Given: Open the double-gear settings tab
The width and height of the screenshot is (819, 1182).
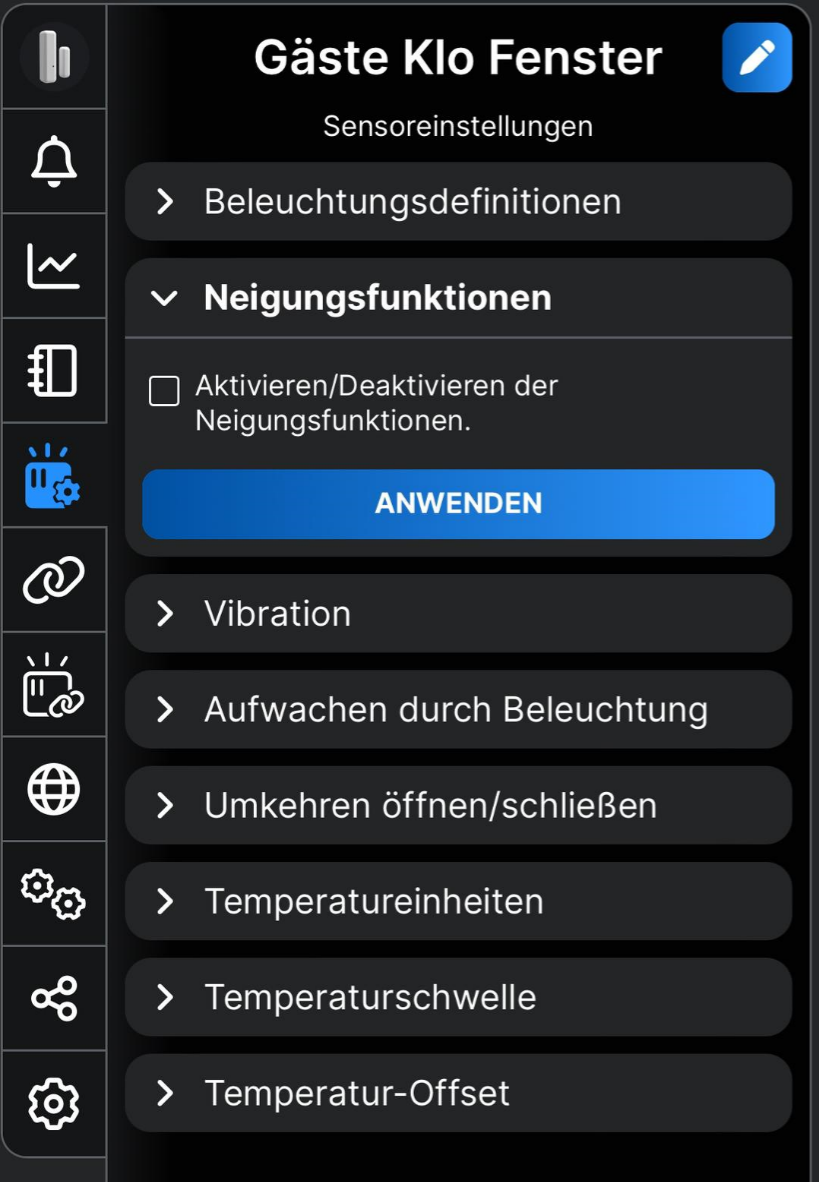Looking at the screenshot, I should pyautogui.click(x=54, y=894).
